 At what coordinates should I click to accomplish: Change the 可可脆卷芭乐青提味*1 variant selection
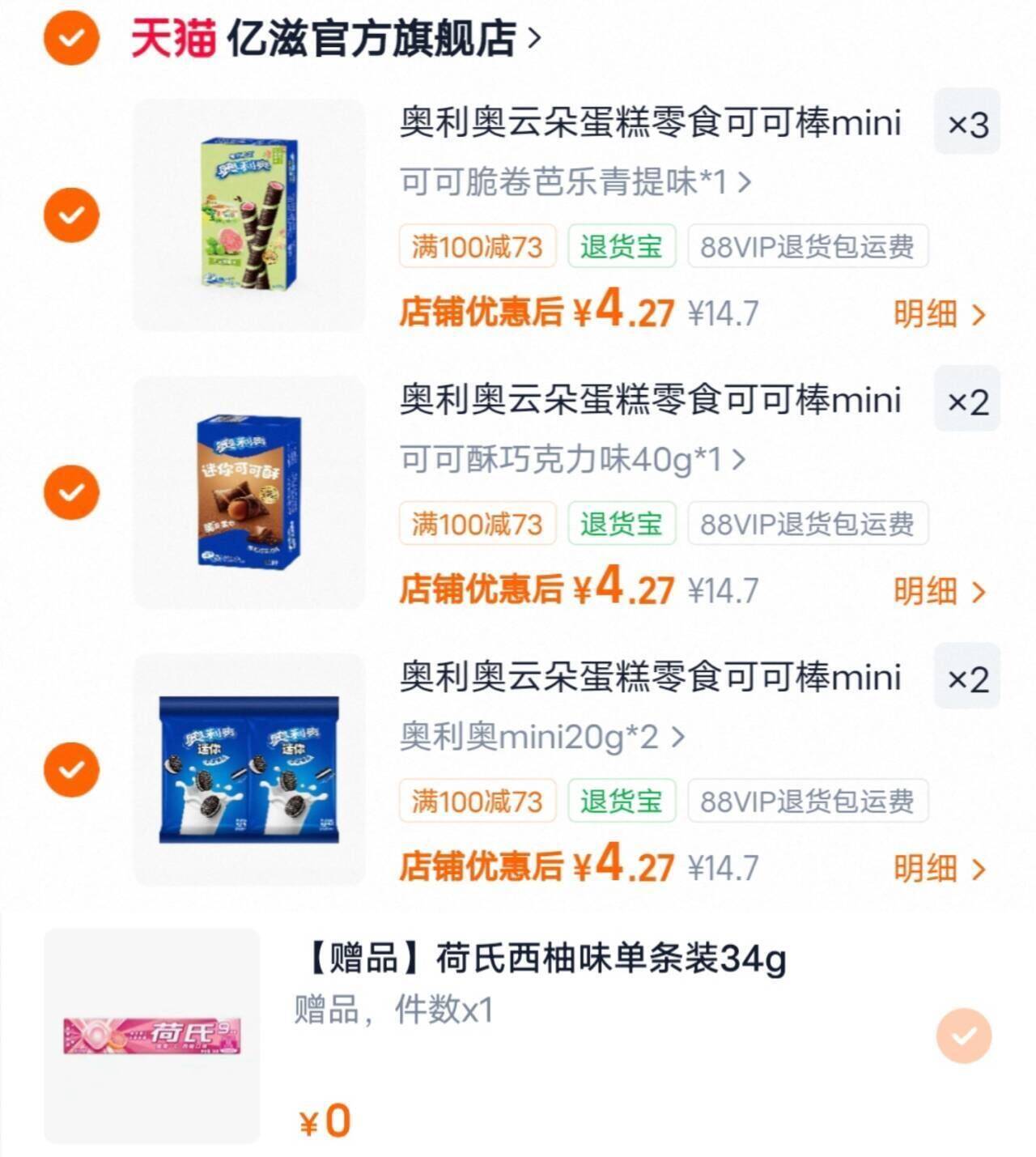[575, 181]
